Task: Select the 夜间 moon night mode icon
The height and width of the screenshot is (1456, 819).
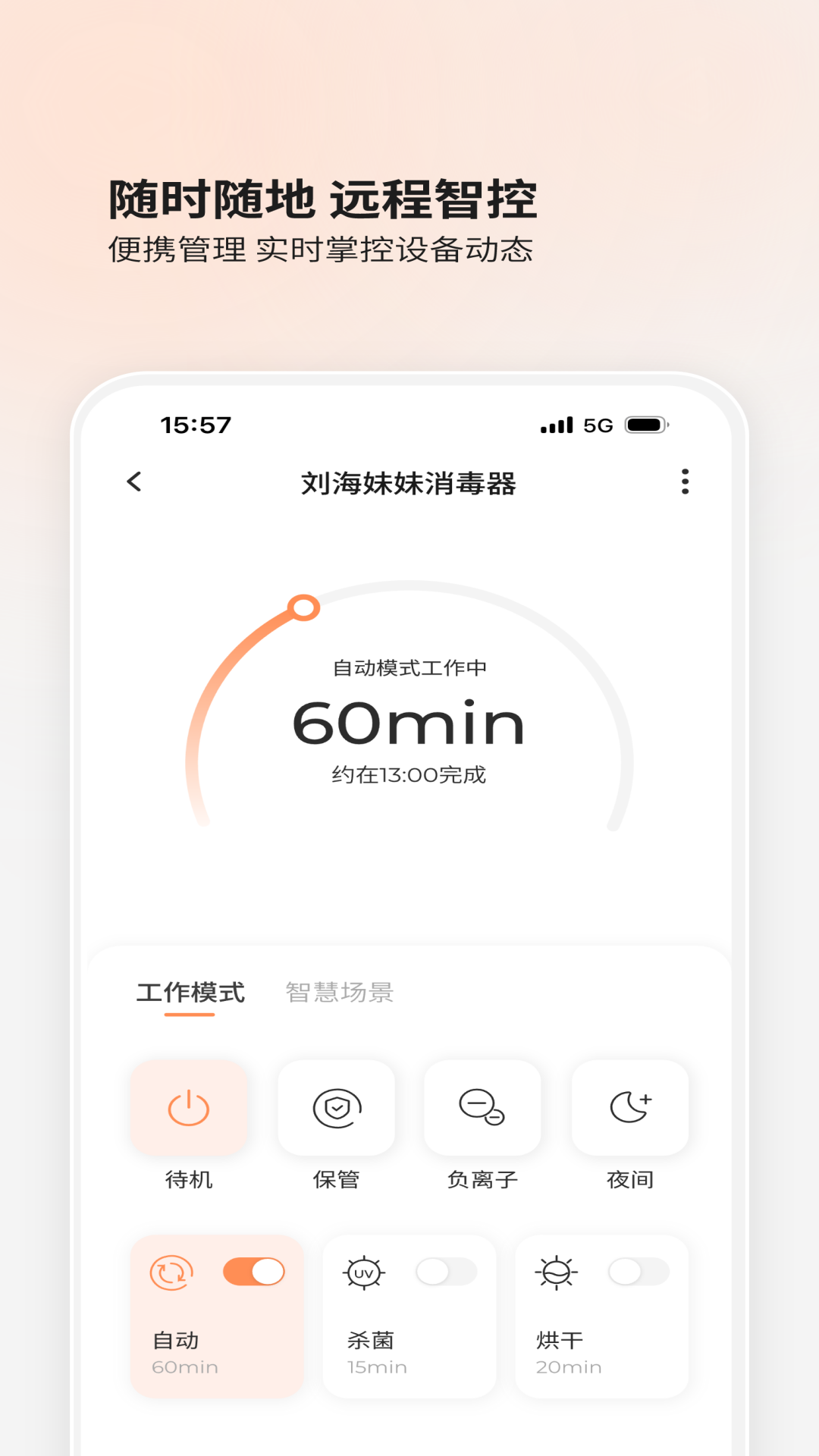Action: pyautogui.click(x=630, y=1108)
